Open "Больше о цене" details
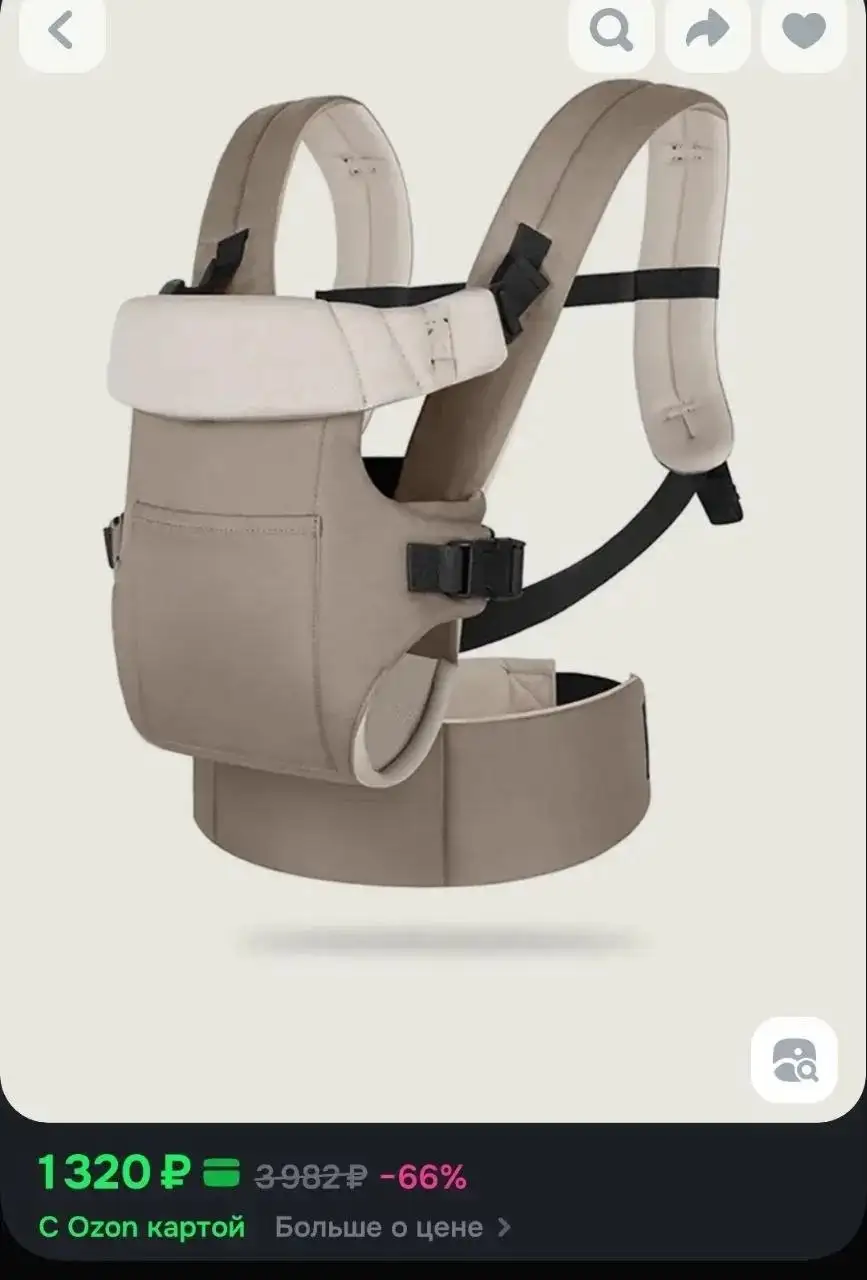This screenshot has width=867, height=1280. (392, 1227)
